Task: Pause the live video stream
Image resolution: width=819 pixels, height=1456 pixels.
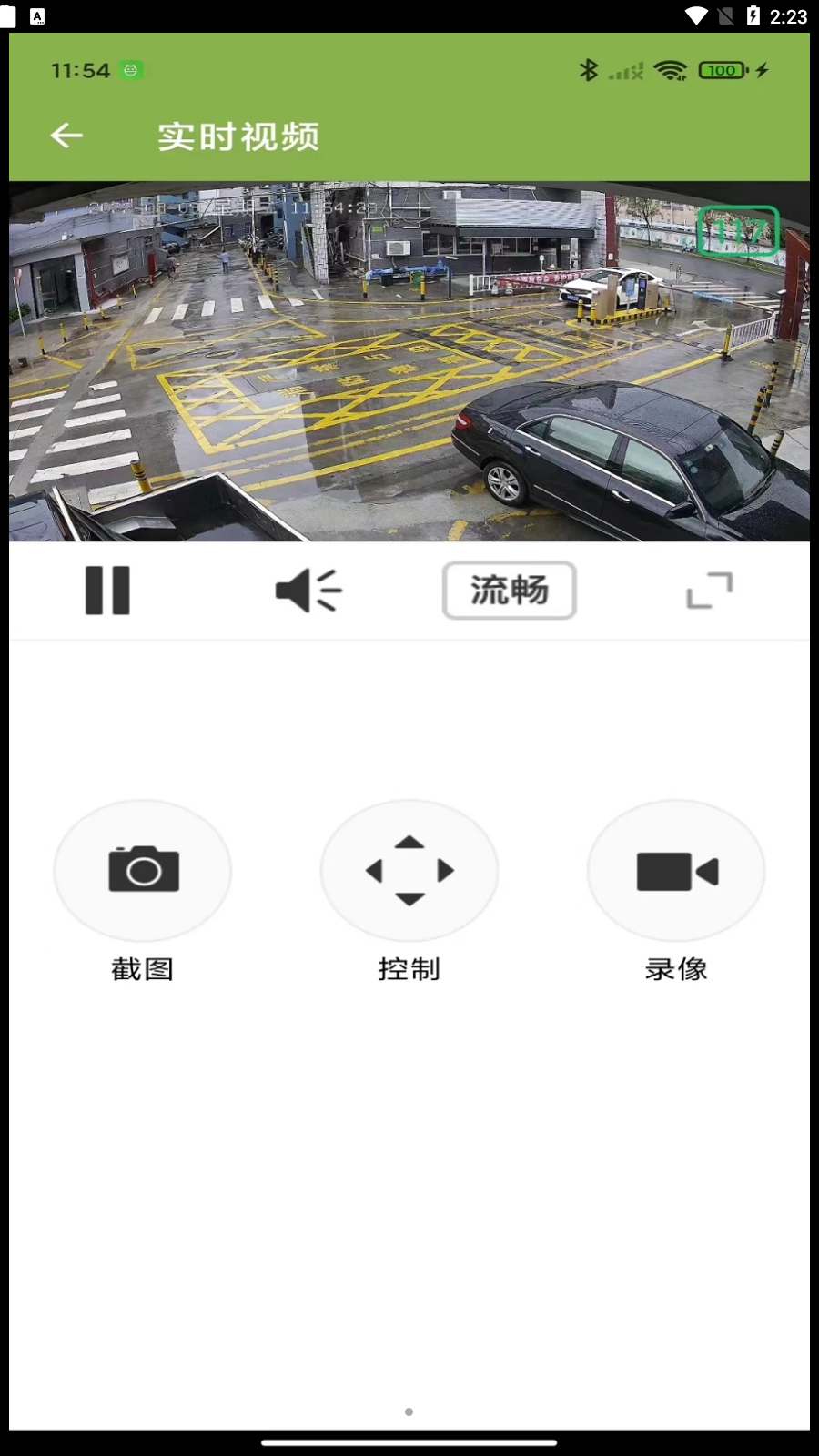Action: [x=107, y=591]
